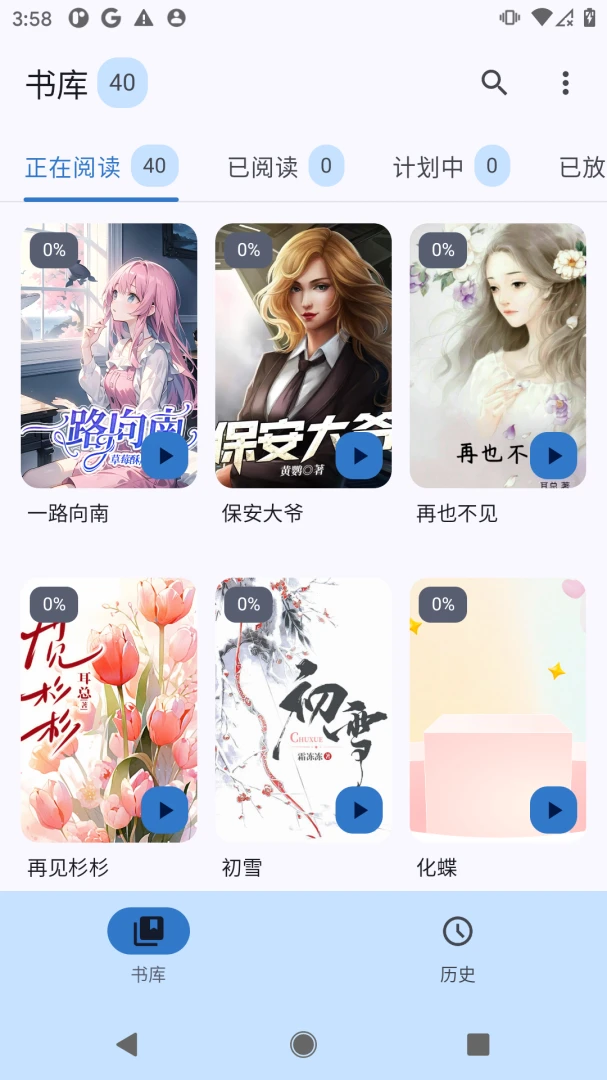Tap the play button on 化蝶
Screen dimensions: 607x1080
(553, 810)
